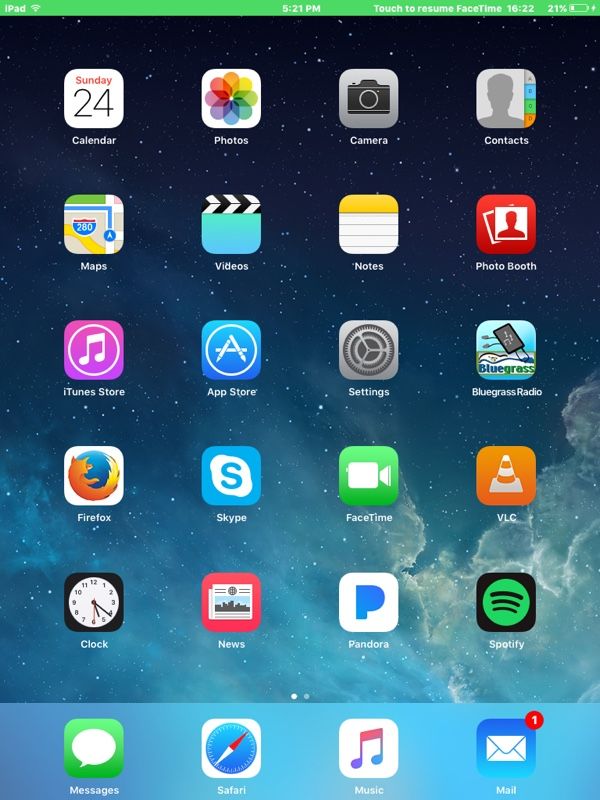The image size is (600, 800).
Task: Launch Safari from the dock
Action: (x=231, y=748)
